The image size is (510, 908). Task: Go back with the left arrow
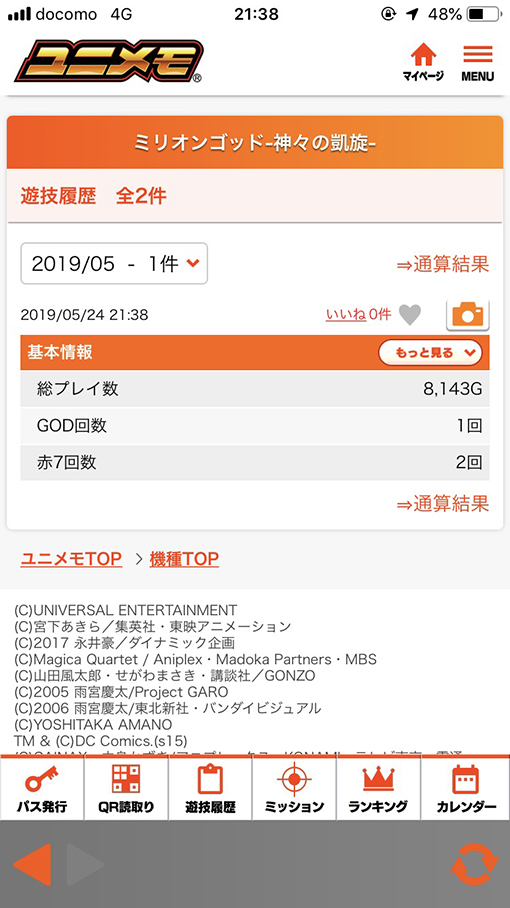(32, 864)
